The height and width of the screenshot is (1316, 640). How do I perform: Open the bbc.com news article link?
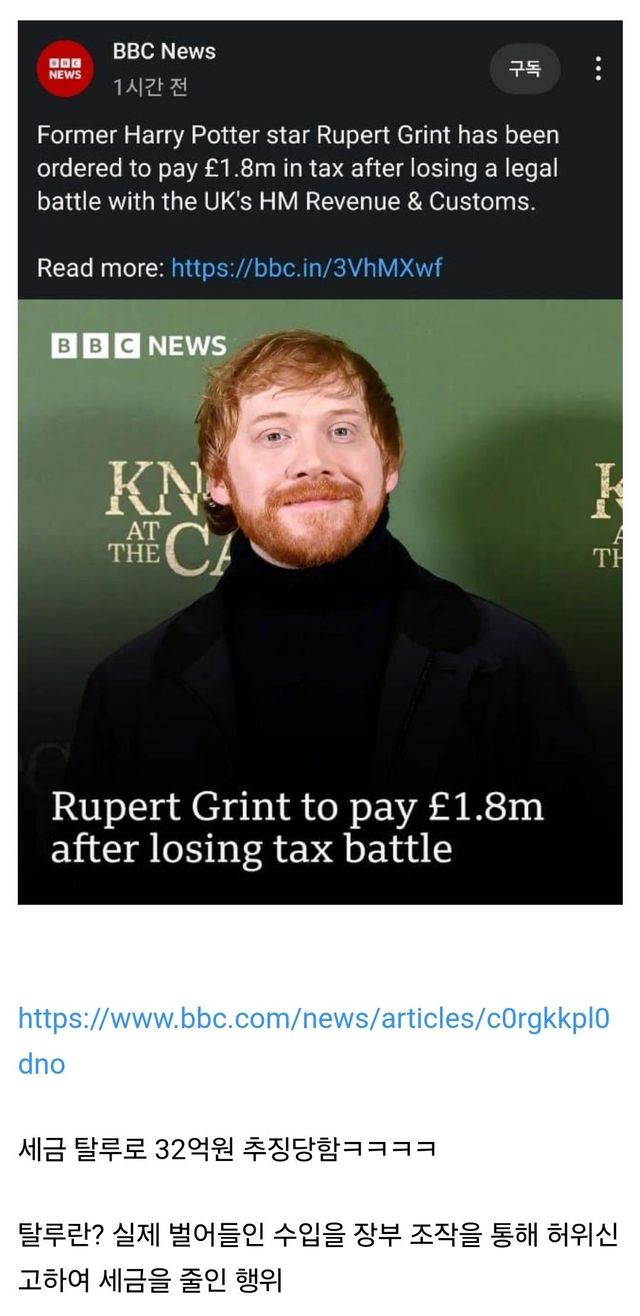pyautogui.click(x=313, y=1019)
